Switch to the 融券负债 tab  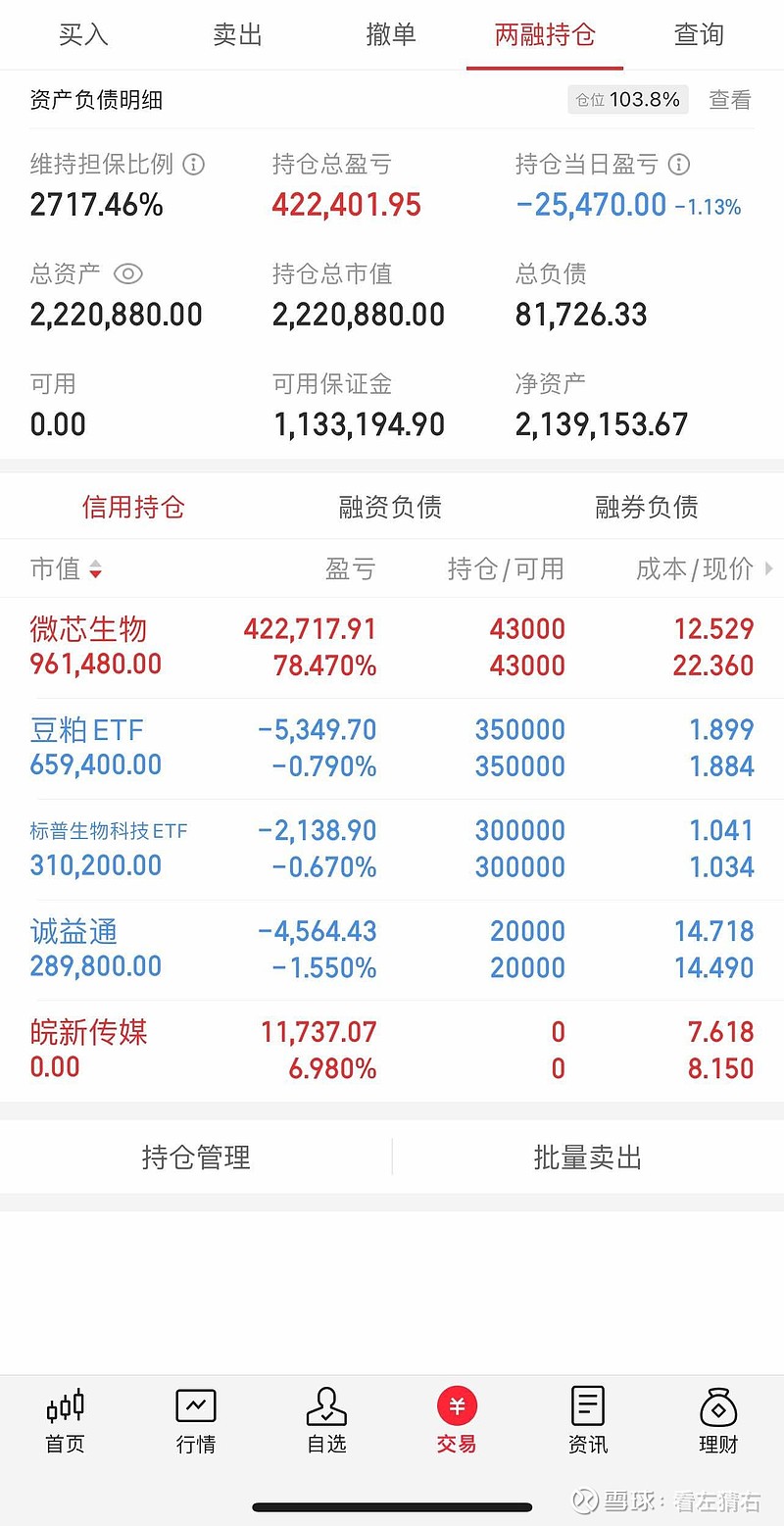646,507
